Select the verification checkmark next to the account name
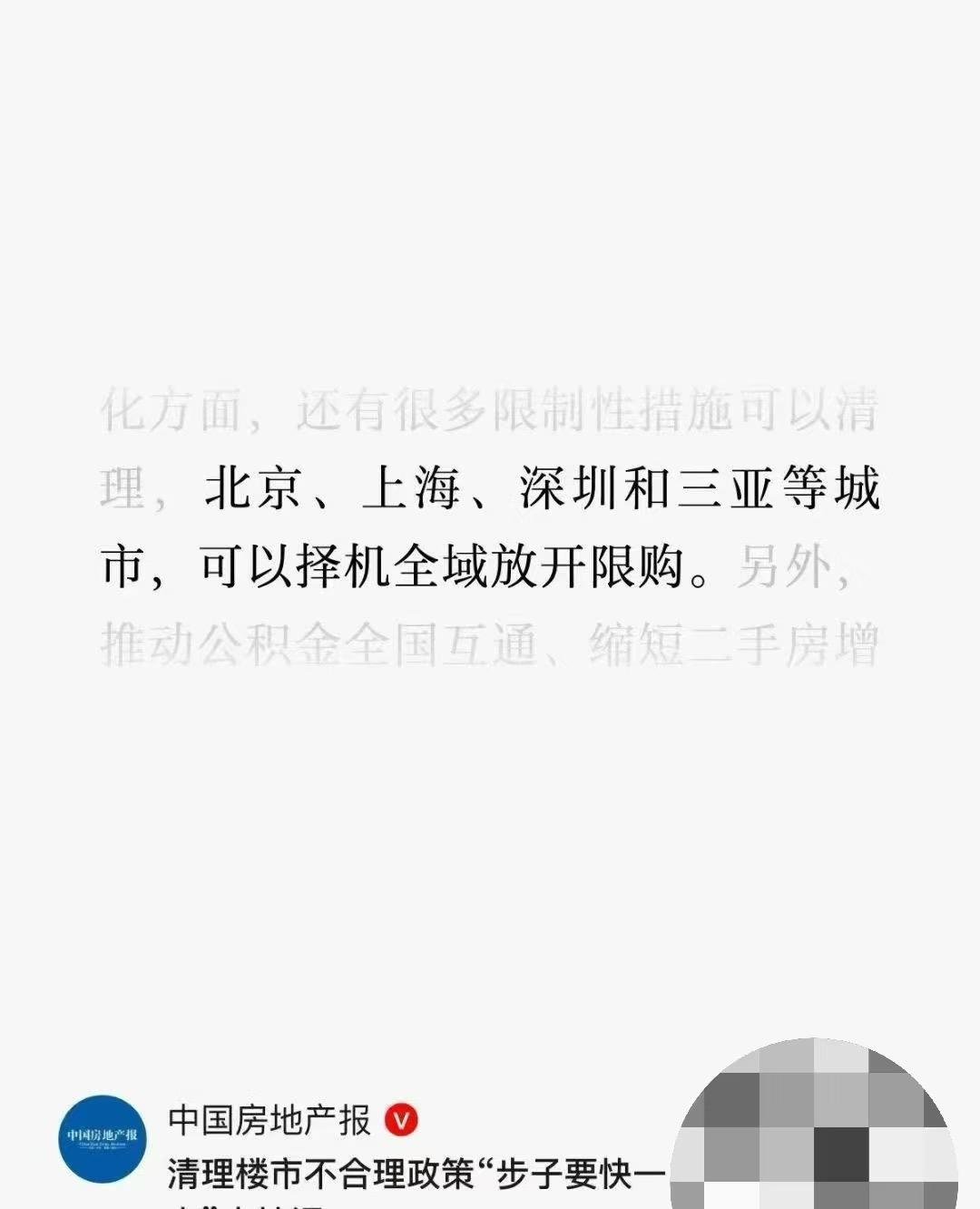 (x=399, y=1120)
